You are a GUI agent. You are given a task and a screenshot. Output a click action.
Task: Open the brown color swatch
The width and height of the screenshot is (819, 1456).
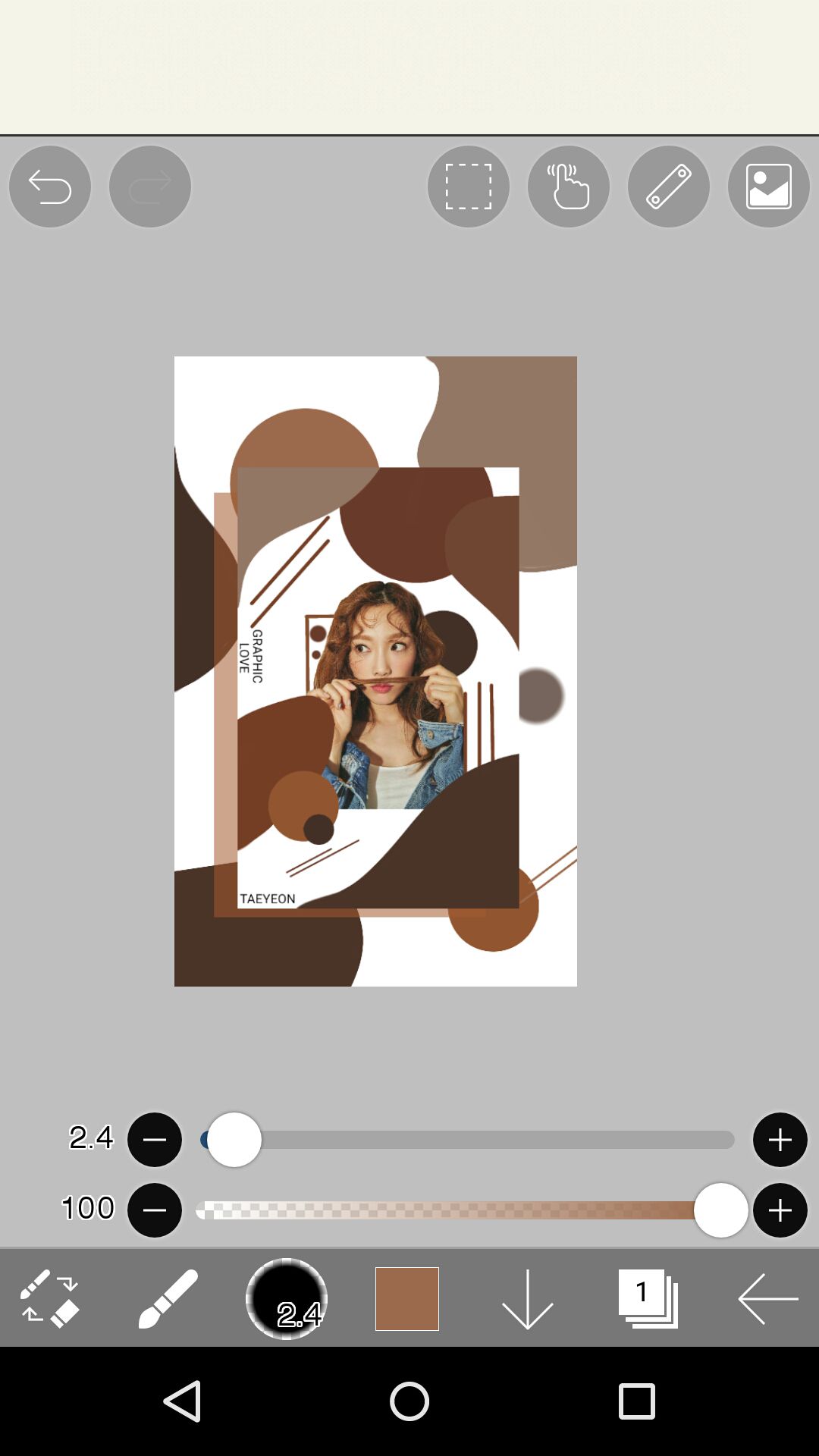click(407, 1299)
